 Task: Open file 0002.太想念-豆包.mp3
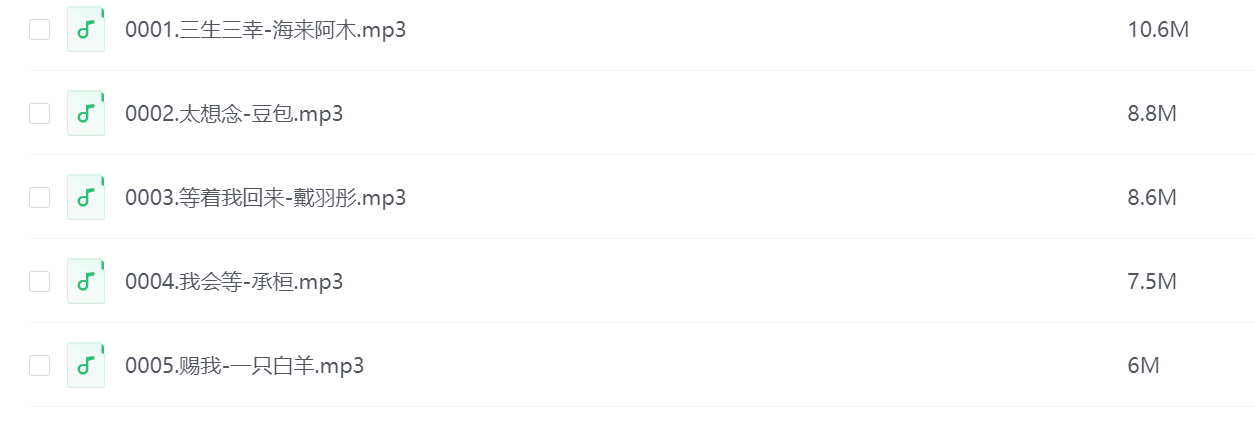[x=234, y=114]
